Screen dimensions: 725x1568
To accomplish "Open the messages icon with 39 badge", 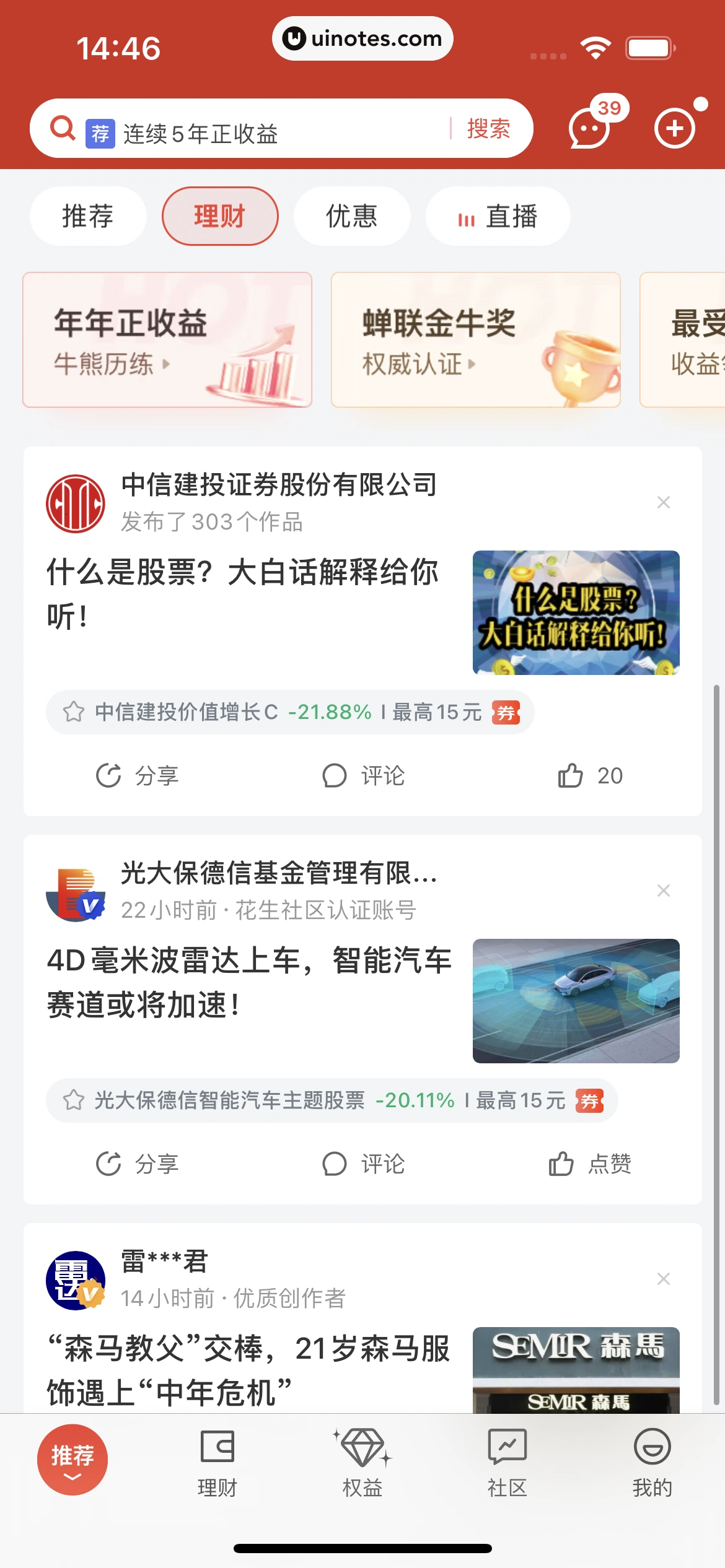I will tap(590, 129).
